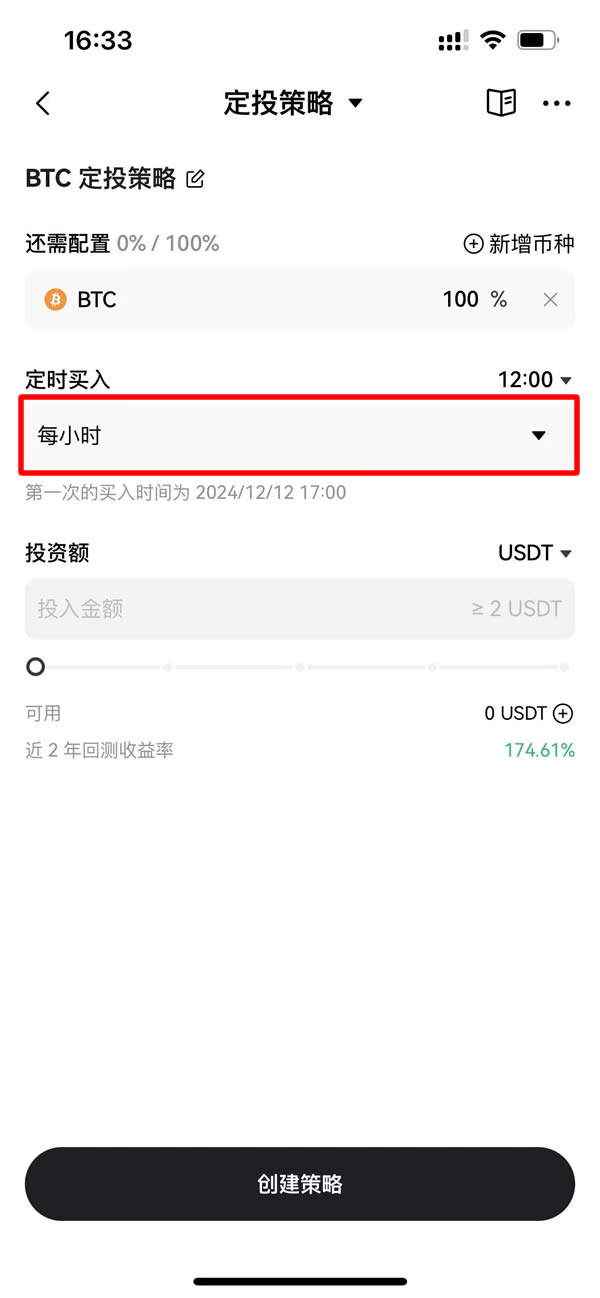Go back using the top-left arrow
The image size is (600, 1298).
click(x=42, y=103)
